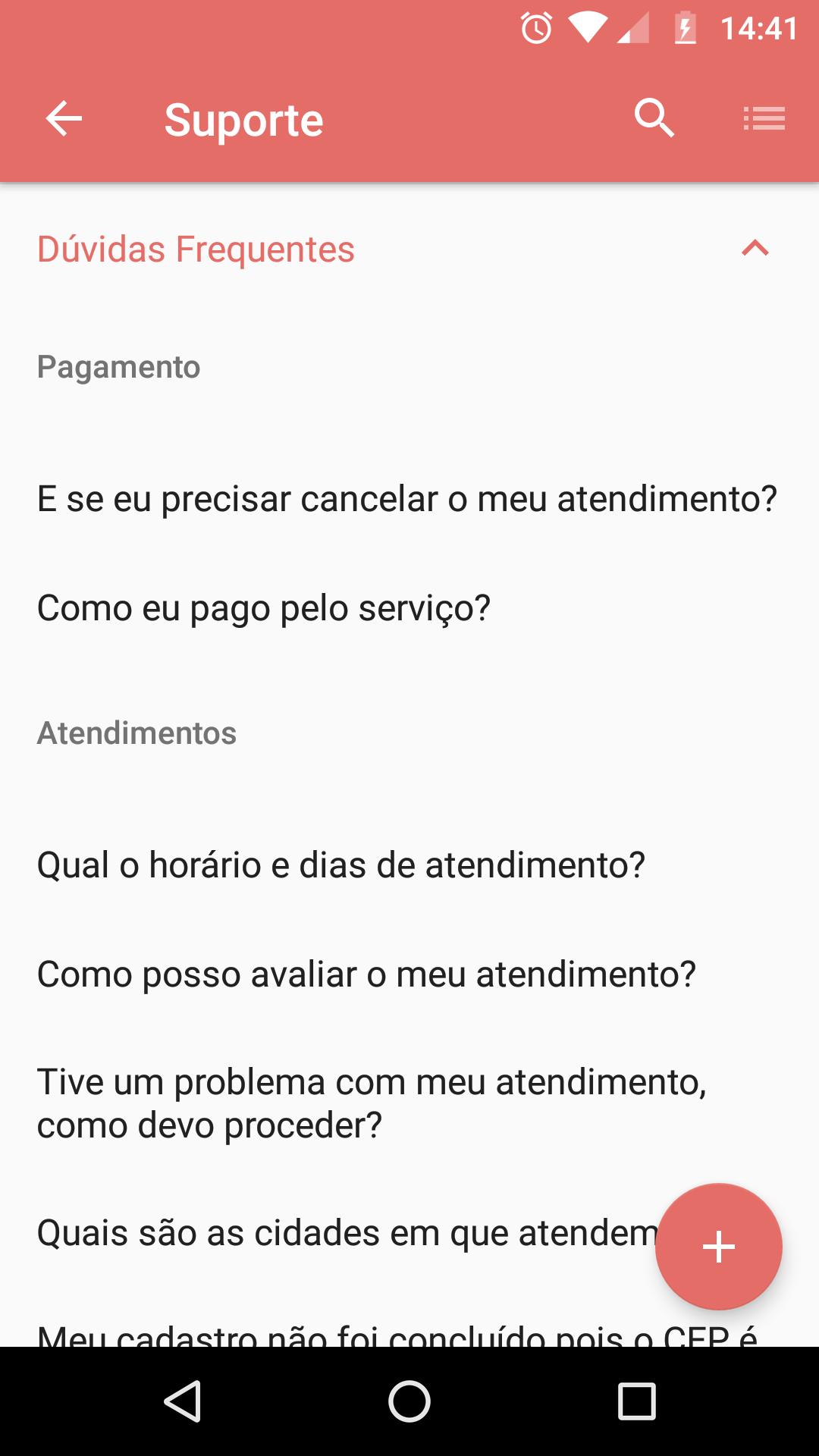Go back using the app bar arrow

tap(64, 119)
